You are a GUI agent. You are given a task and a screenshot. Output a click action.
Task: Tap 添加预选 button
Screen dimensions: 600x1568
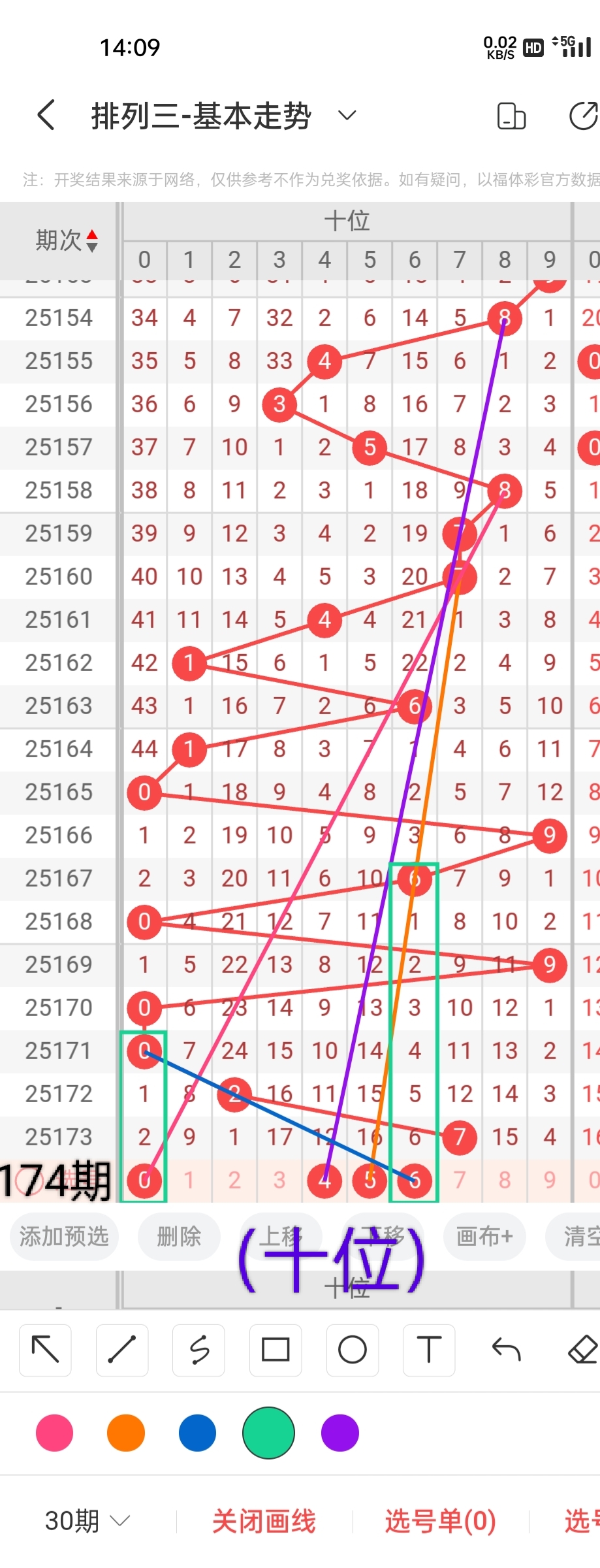pyautogui.click(x=64, y=1236)
